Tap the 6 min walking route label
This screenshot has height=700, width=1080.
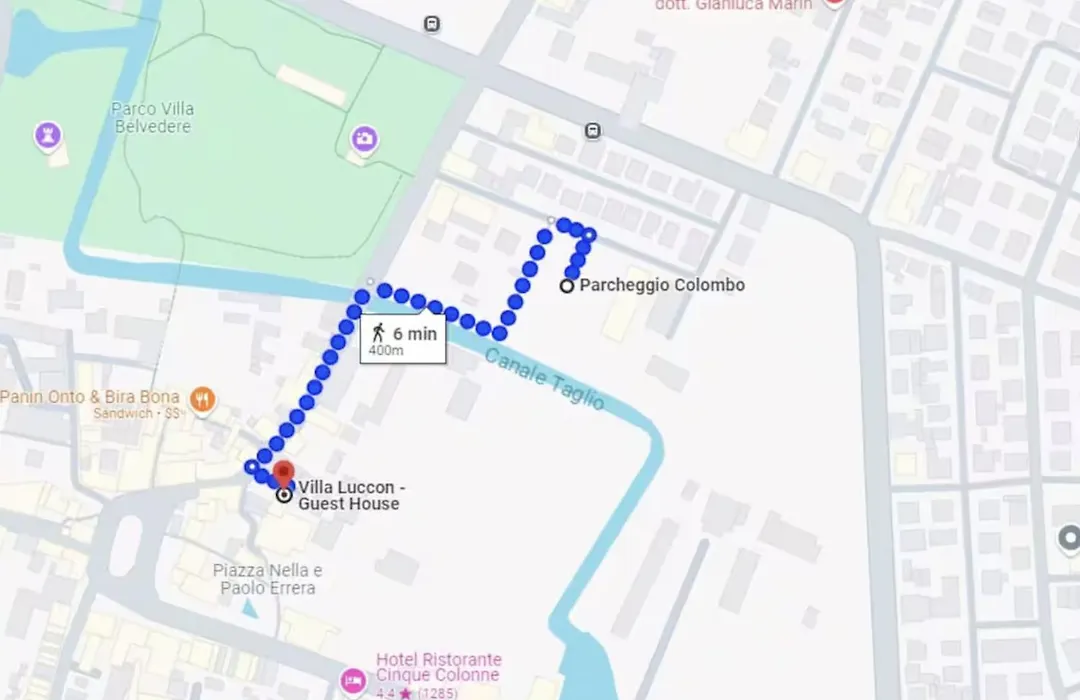point(403,340)
